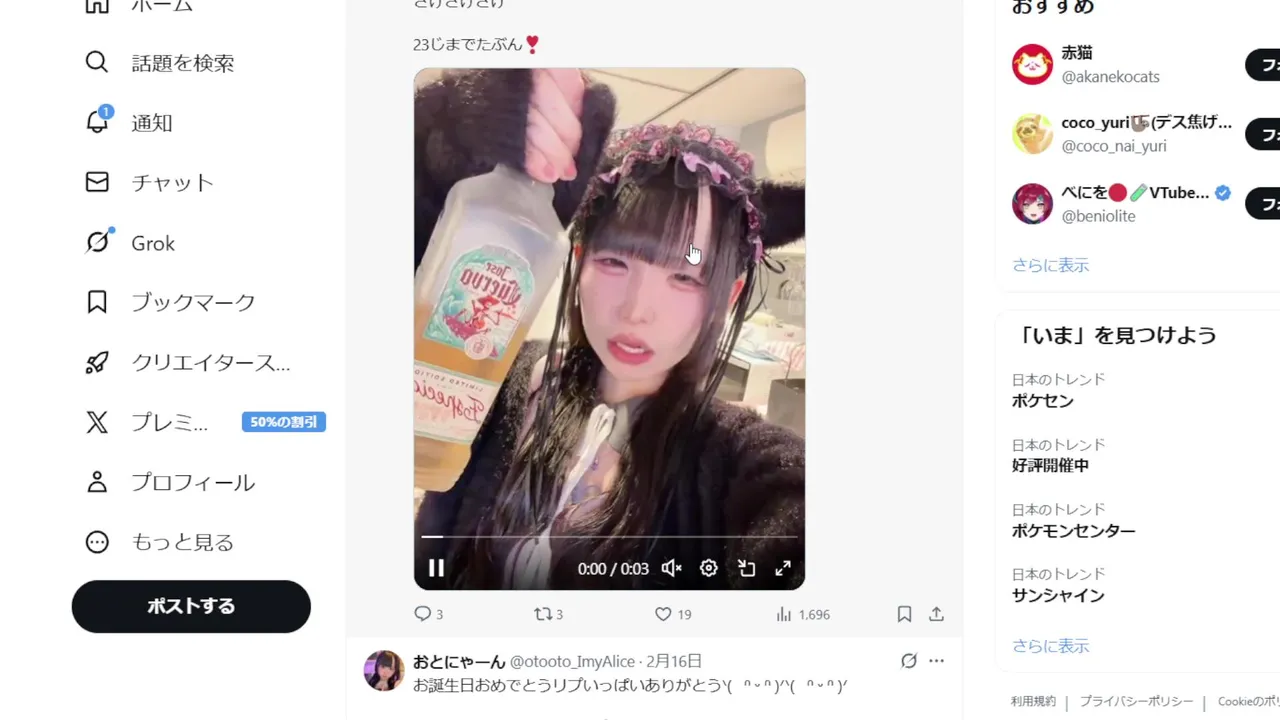Viewport: 1280px width, 720px height.
Task: Open video playback settings gear
Action: point(709,568)
